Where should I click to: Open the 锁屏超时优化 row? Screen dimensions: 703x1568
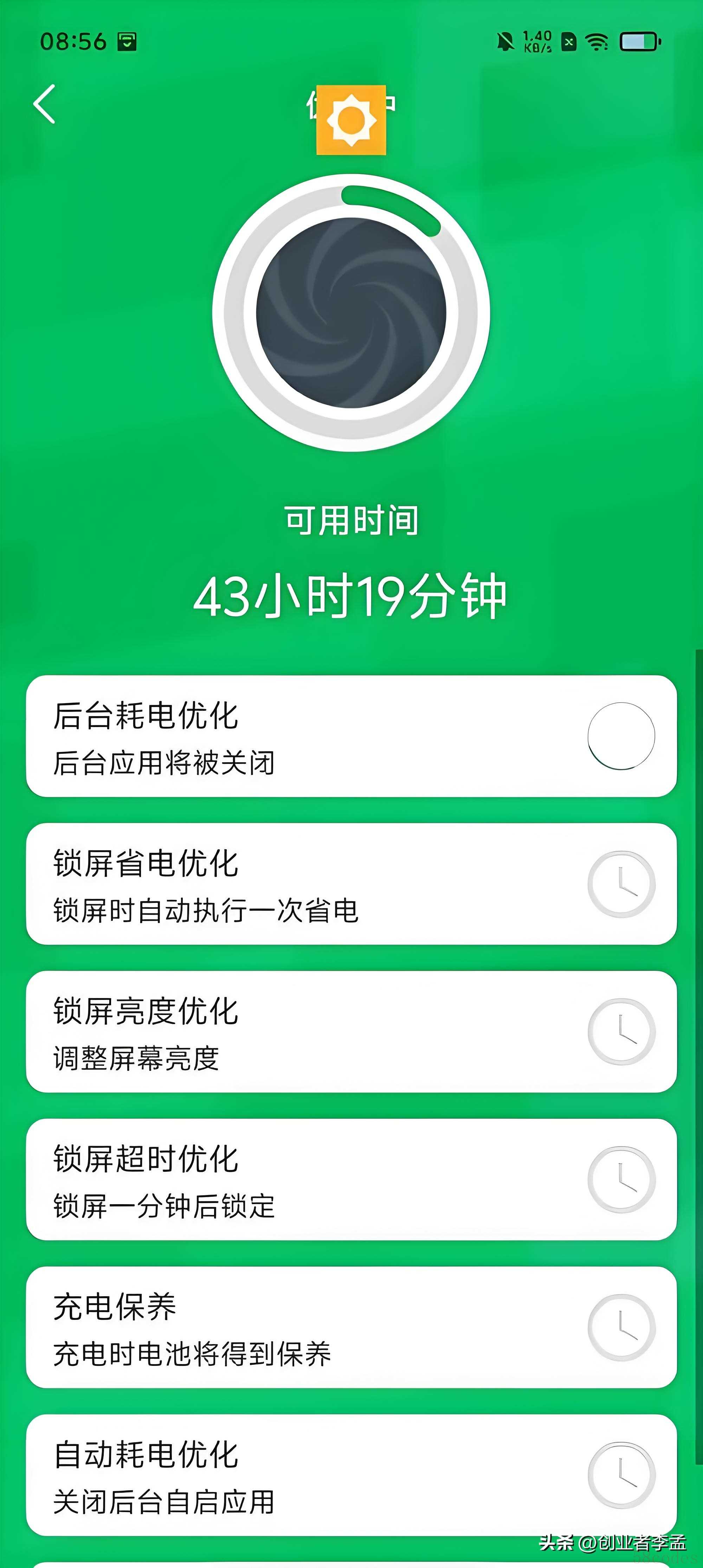pyautogui.click(x=351, y=1180)
